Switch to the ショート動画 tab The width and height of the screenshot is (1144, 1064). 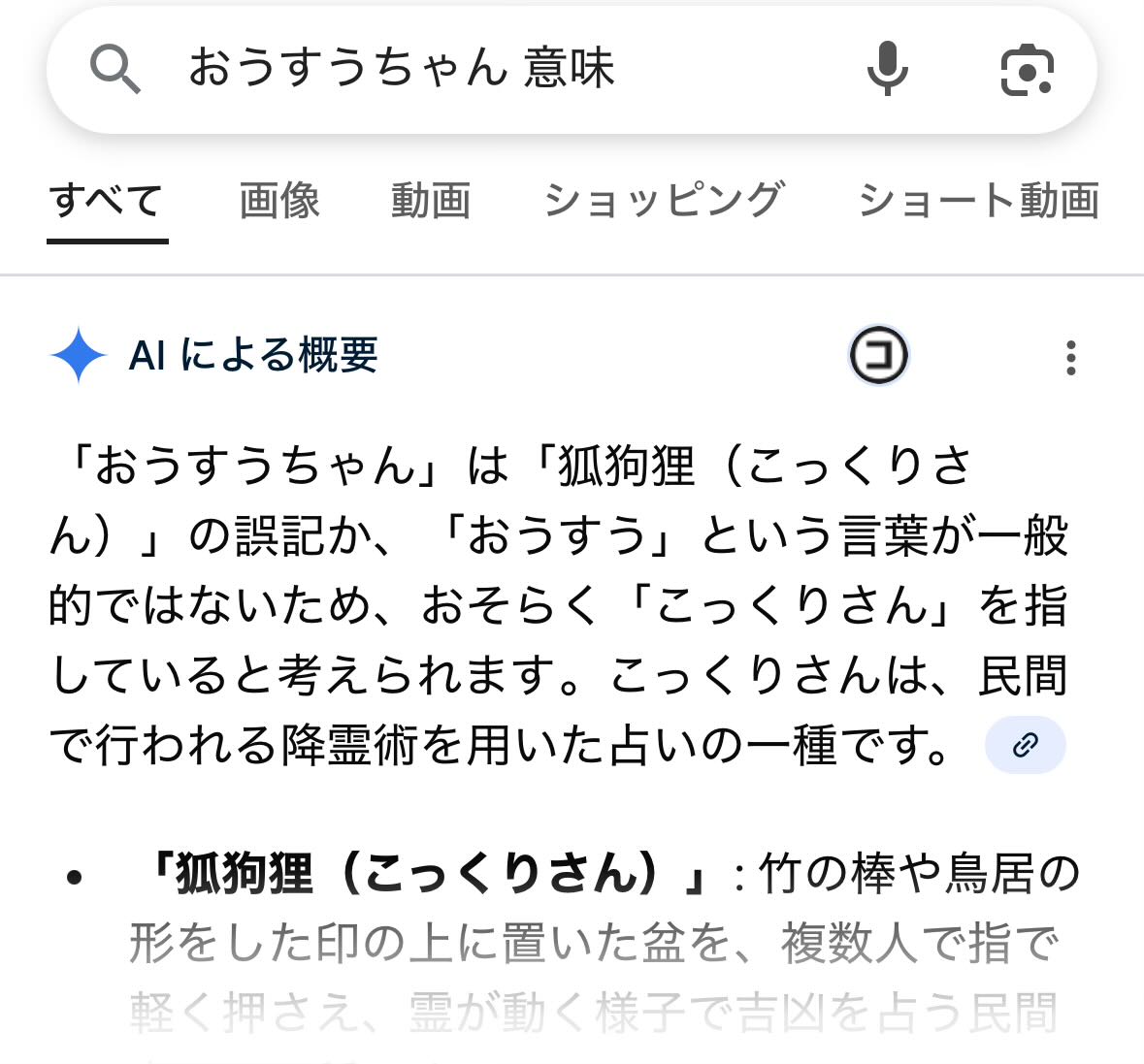point(978,201)
